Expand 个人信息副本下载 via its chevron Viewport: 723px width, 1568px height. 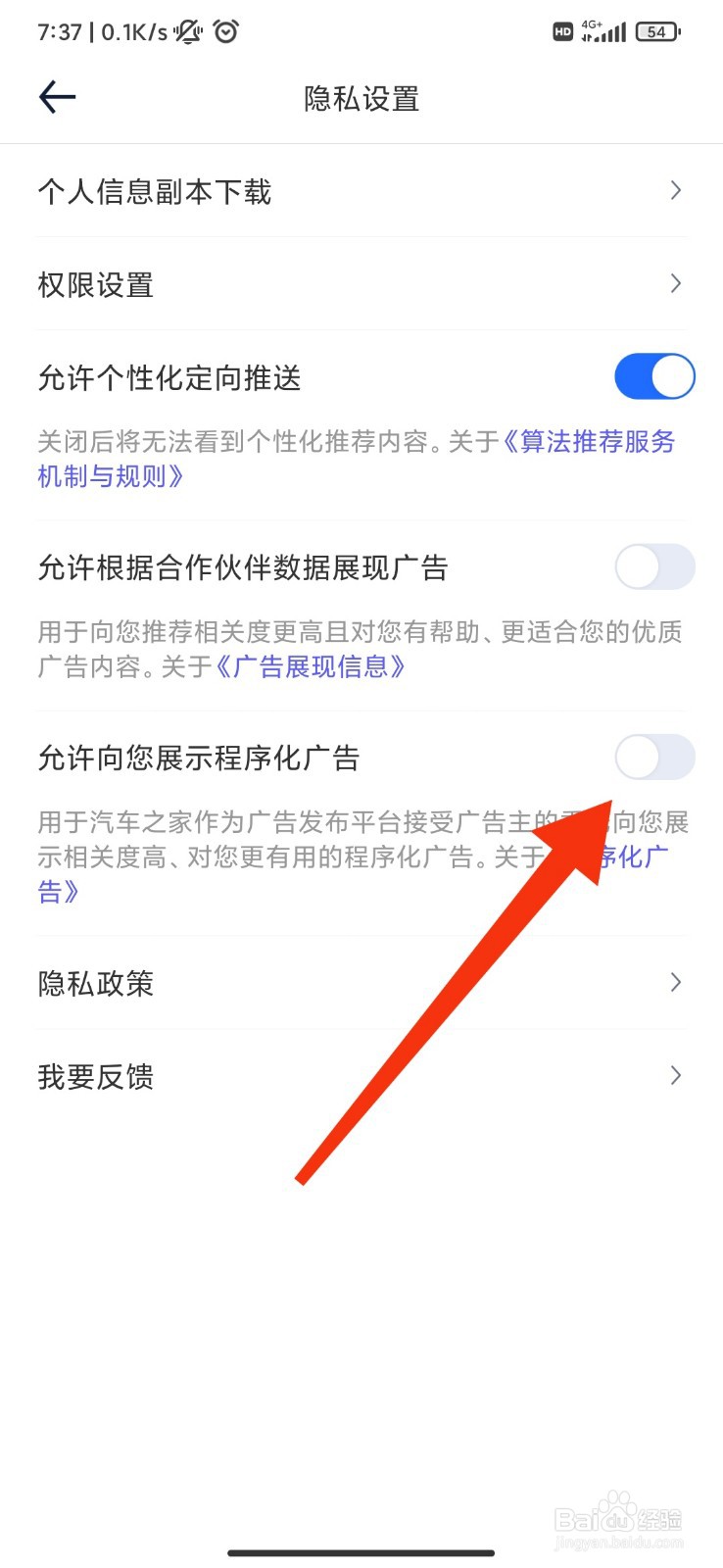675,190
